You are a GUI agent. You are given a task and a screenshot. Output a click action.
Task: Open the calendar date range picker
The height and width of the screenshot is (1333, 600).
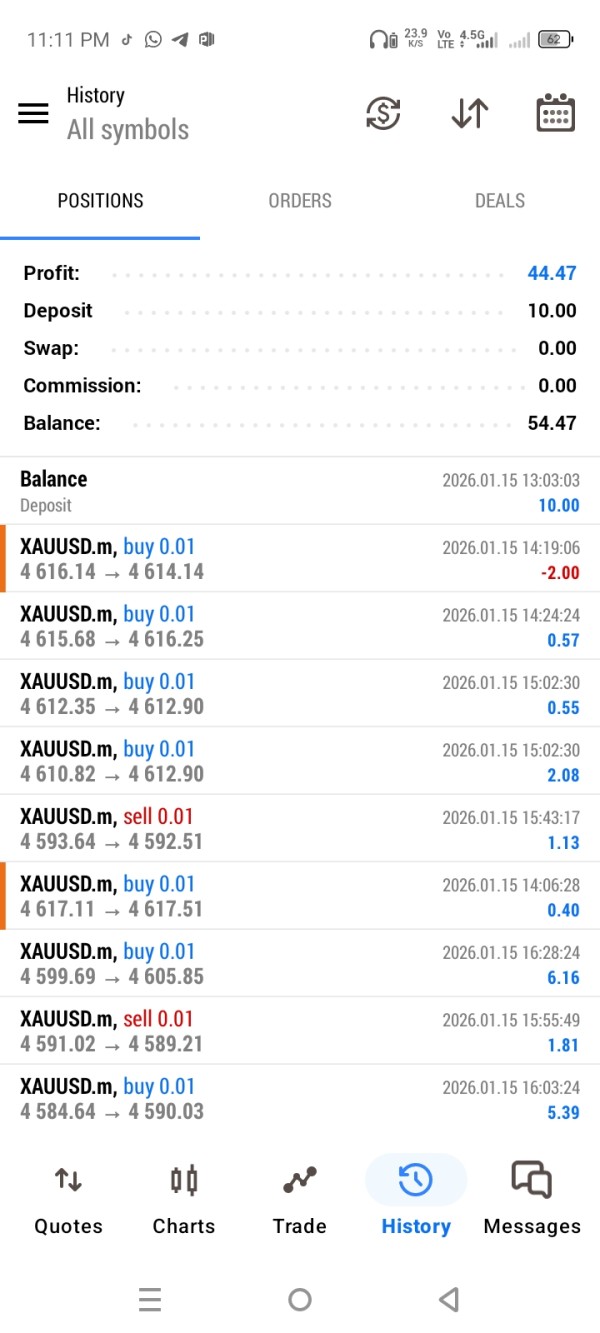555,113
